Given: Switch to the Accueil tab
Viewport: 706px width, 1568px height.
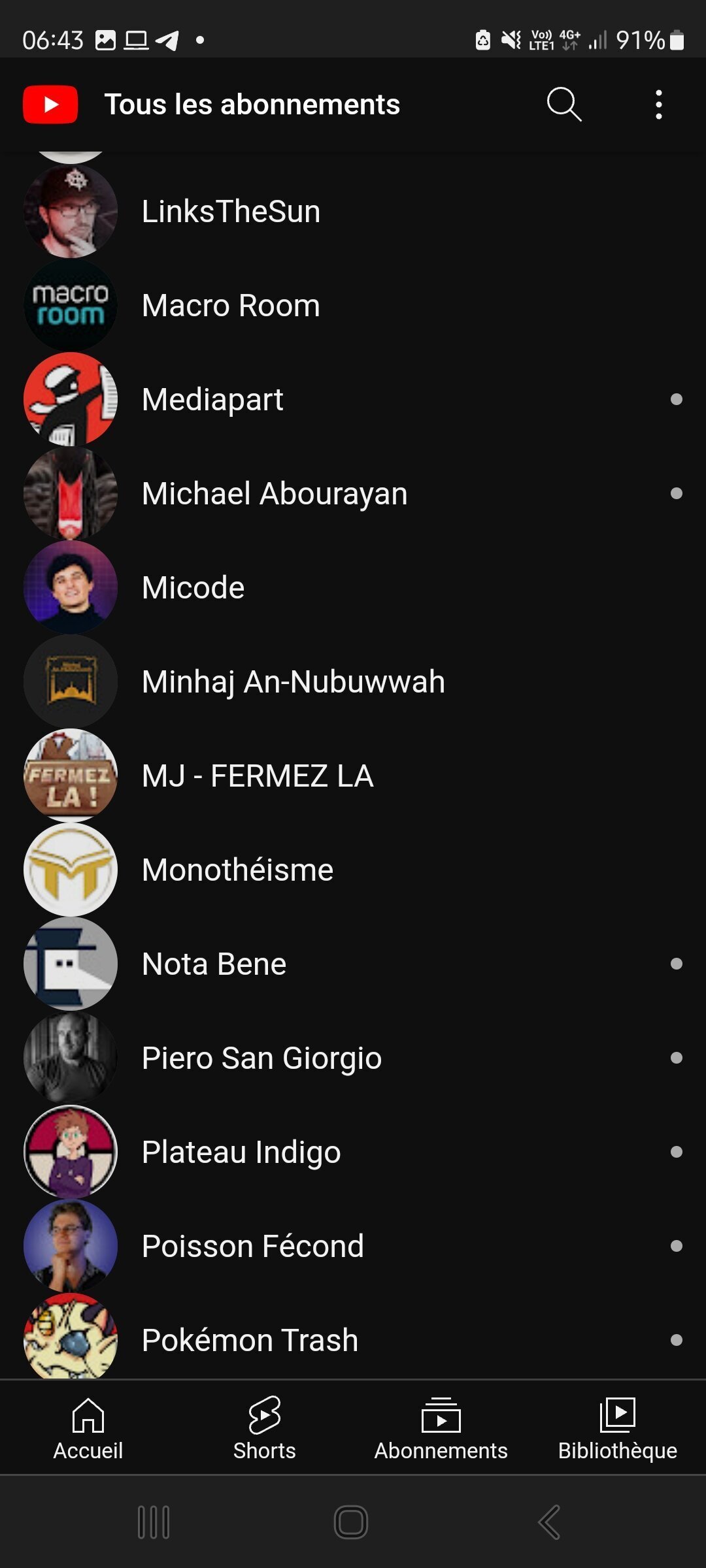Looking at the screenshot, I should [x=88, y=1428].
